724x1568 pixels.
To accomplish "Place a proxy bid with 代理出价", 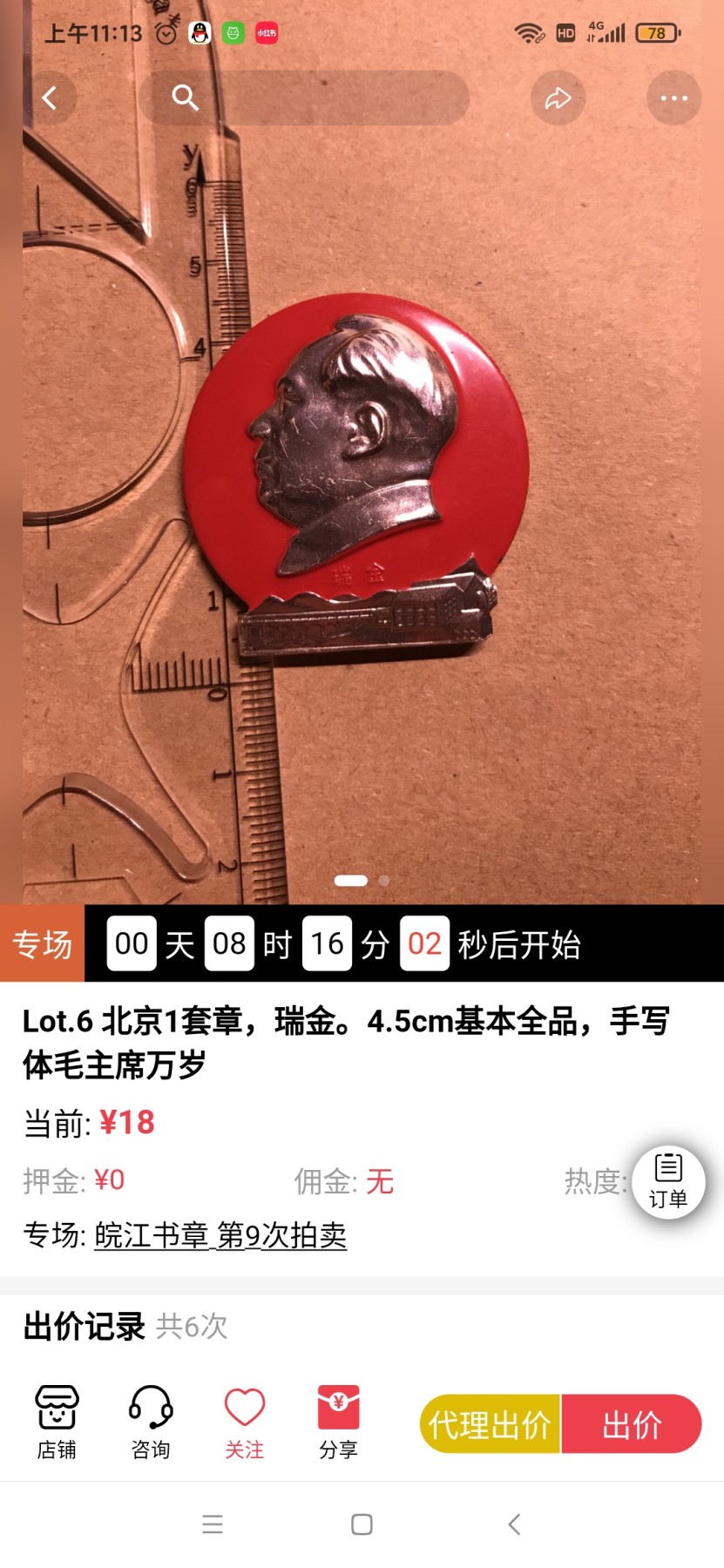I will pyautogui.click(x=490, y=1425).
